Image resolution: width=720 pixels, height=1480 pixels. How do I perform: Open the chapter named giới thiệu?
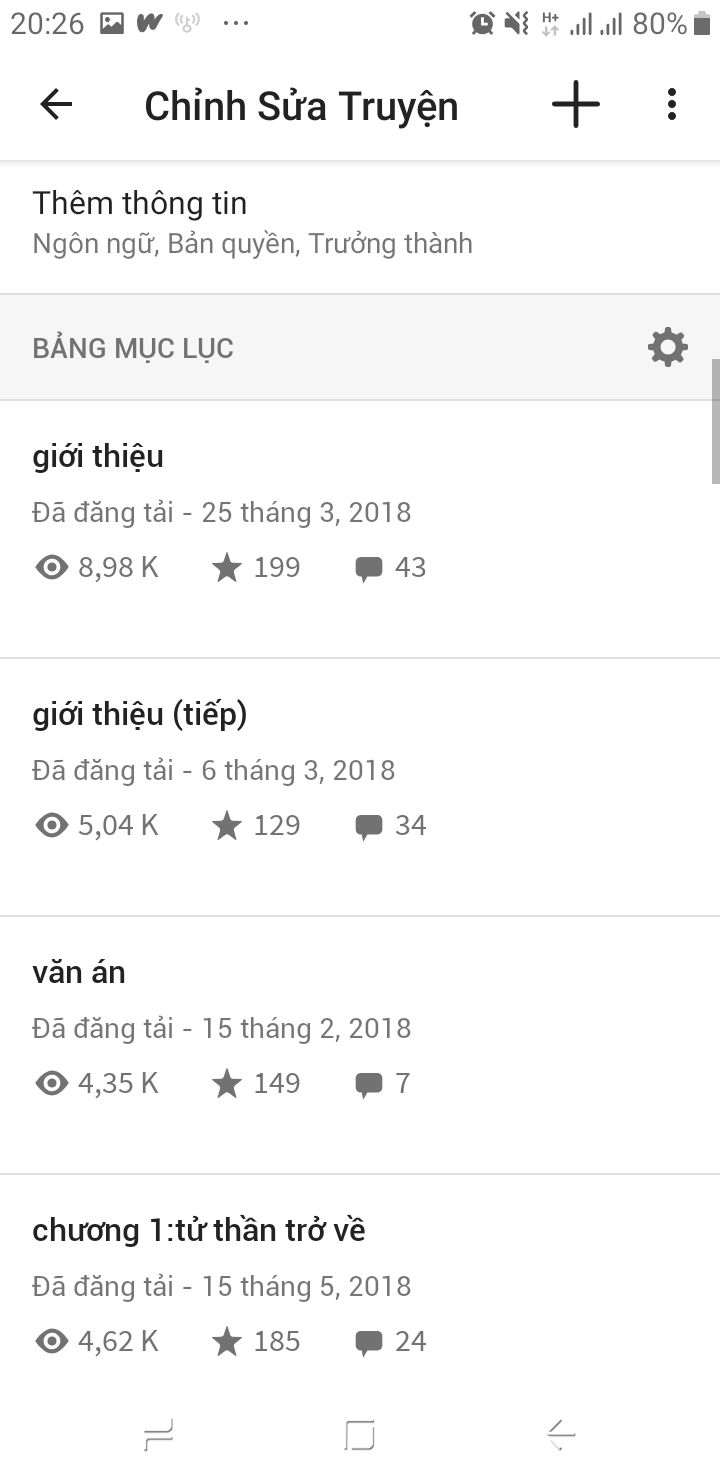[x=360, y=529]
